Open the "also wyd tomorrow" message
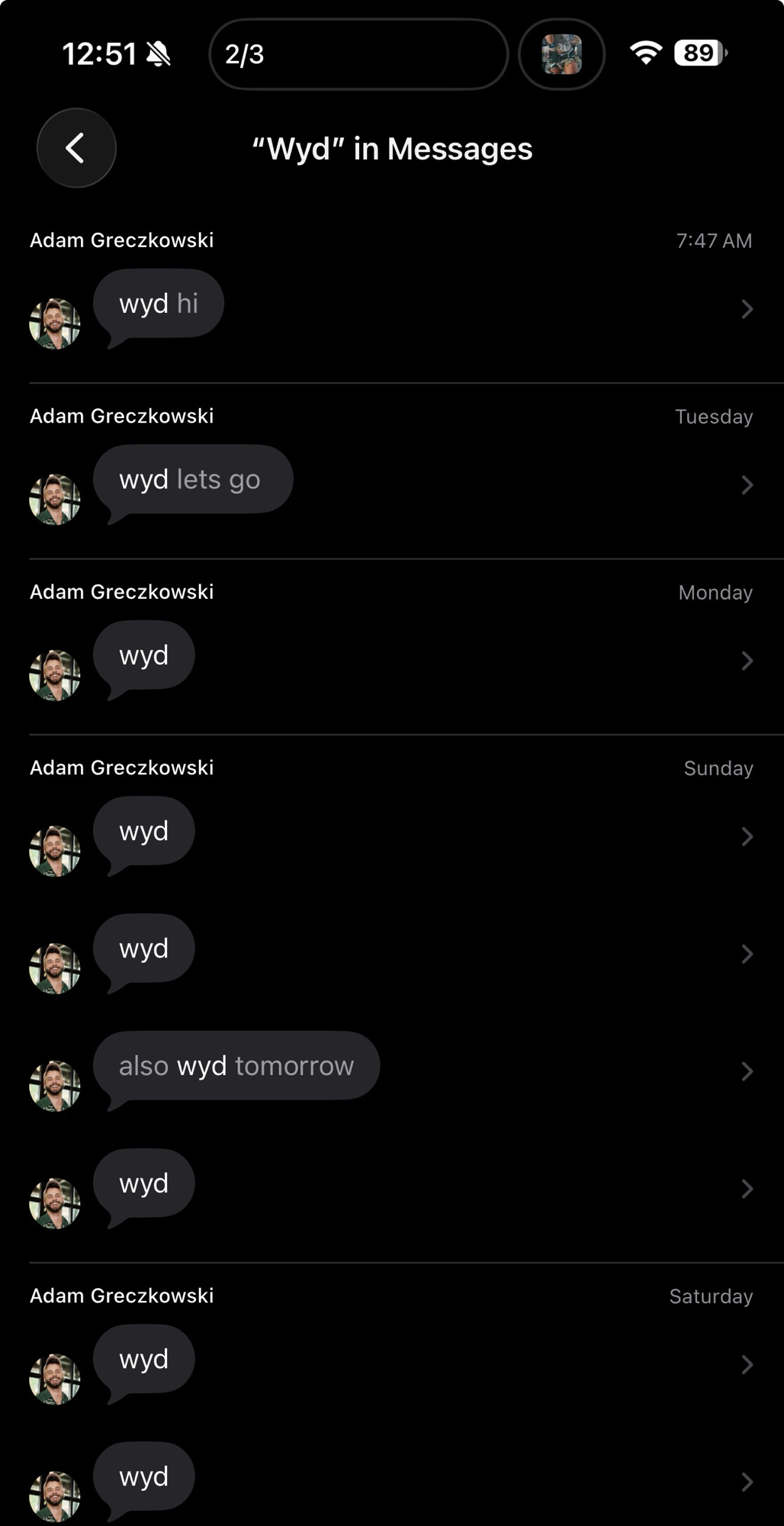The width and height of the screenshot is (784, 1526). 236,1066
